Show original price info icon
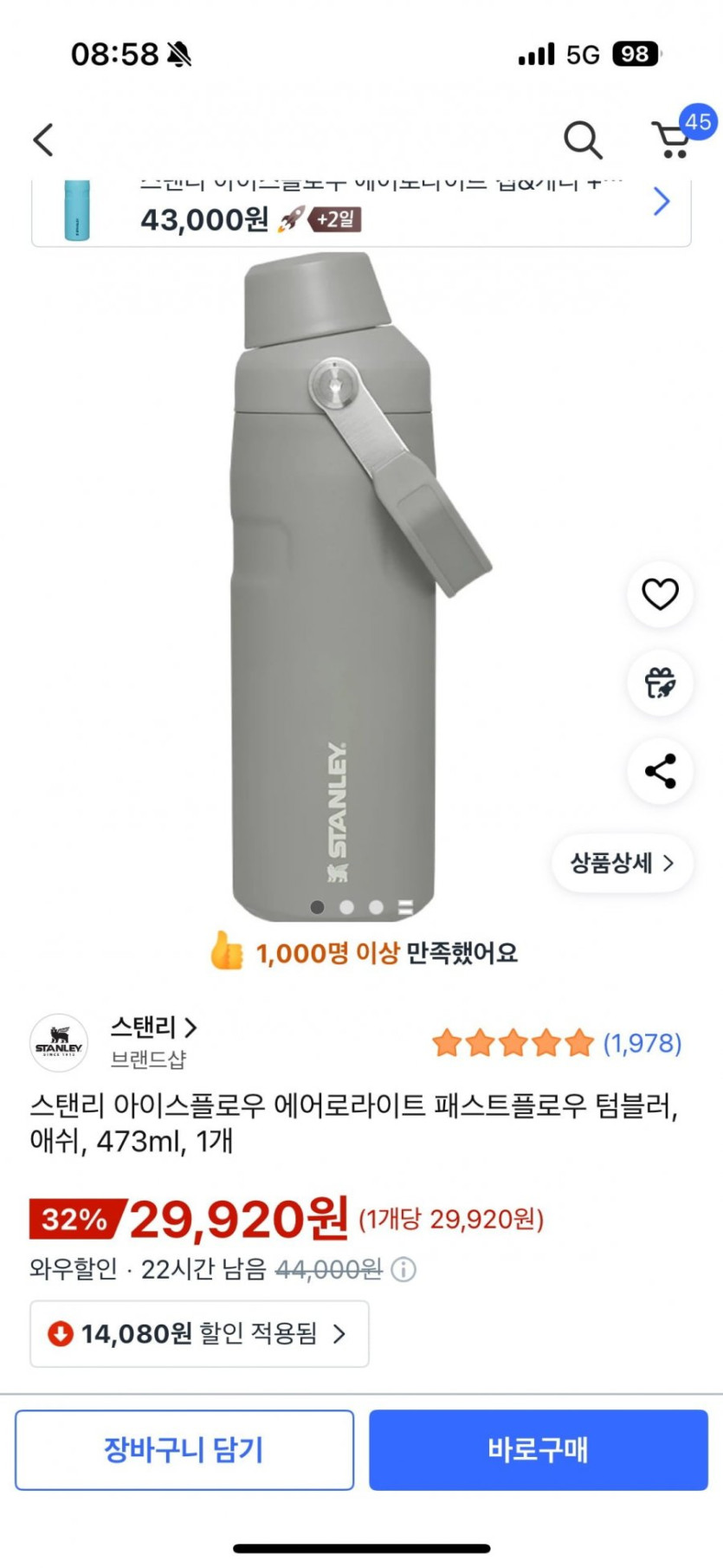The width and height of the screenshot is (723, 1568). pyautogui.click(x=403, y=1270)
